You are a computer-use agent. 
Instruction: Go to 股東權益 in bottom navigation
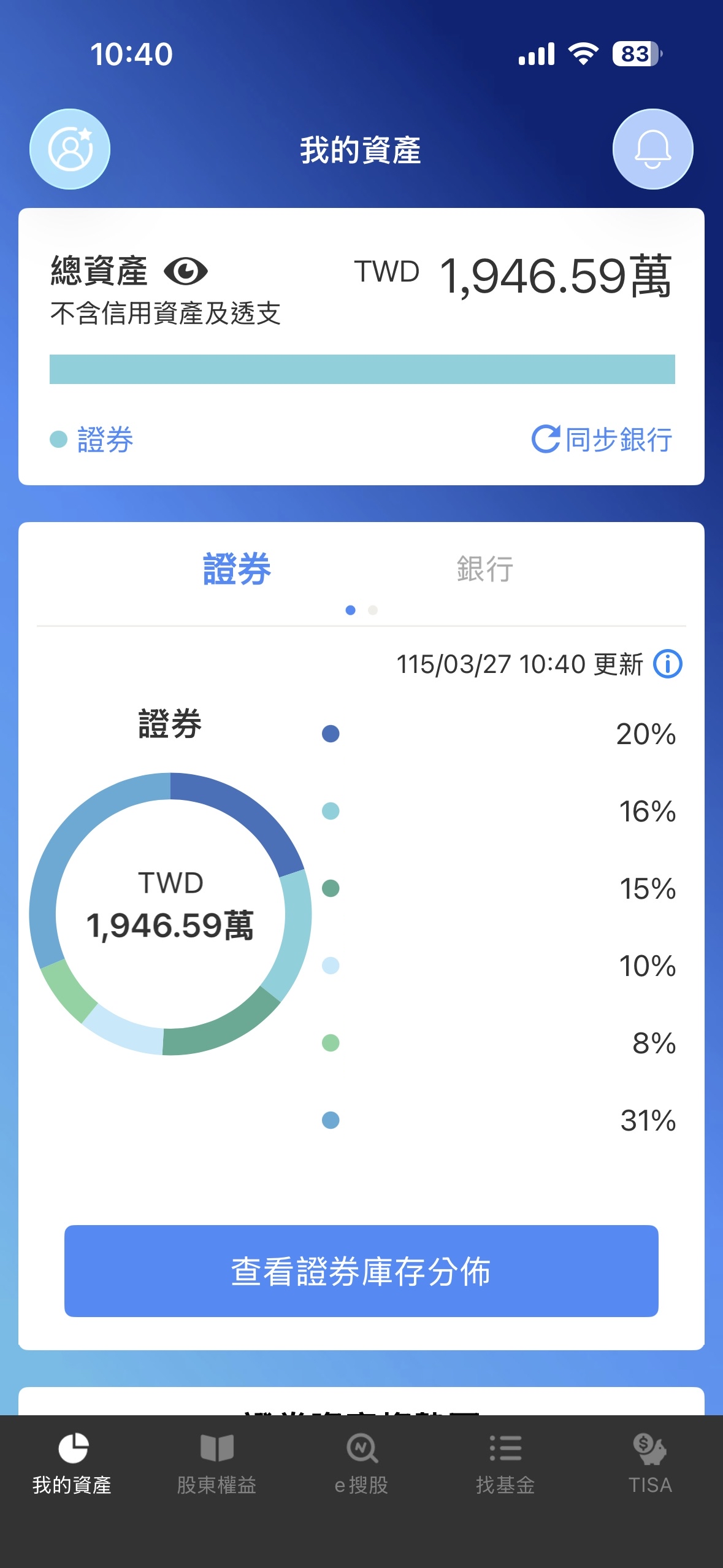coord(216,1463)
